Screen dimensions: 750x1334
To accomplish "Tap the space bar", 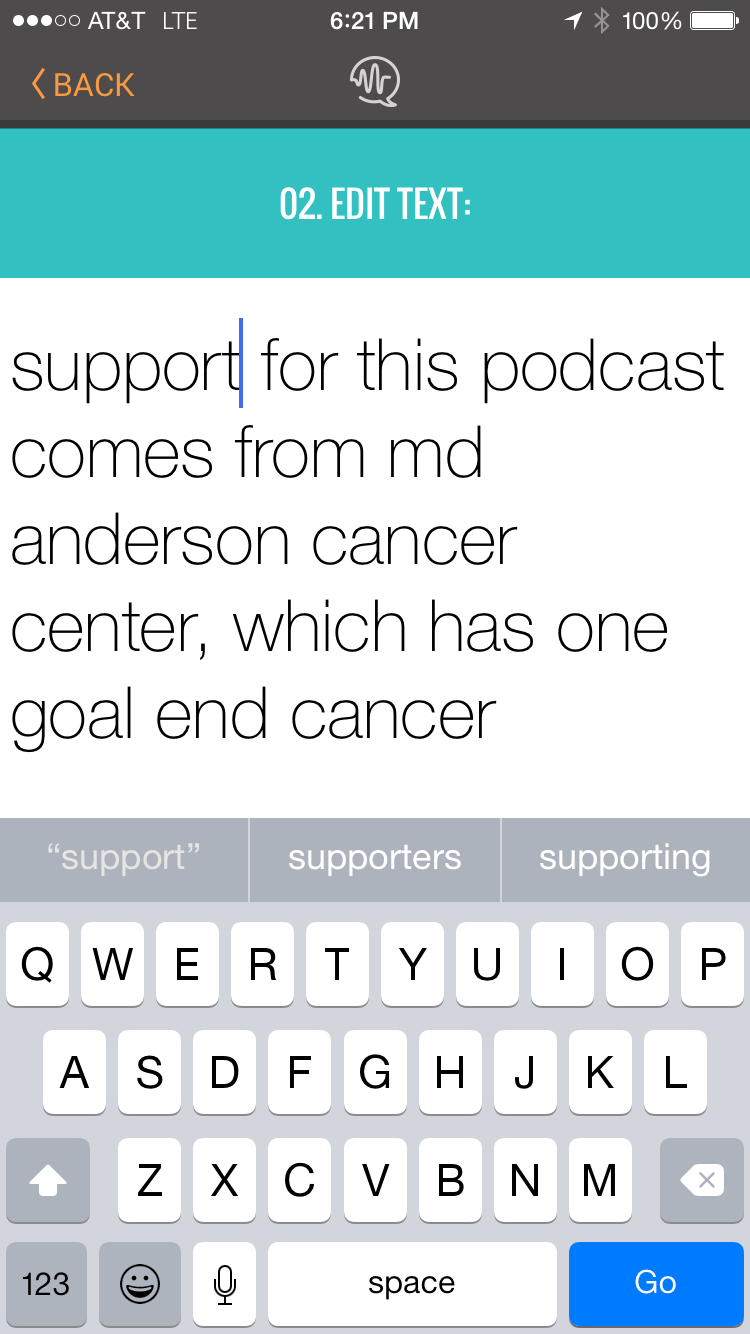I will click(x=412, y=1283).
